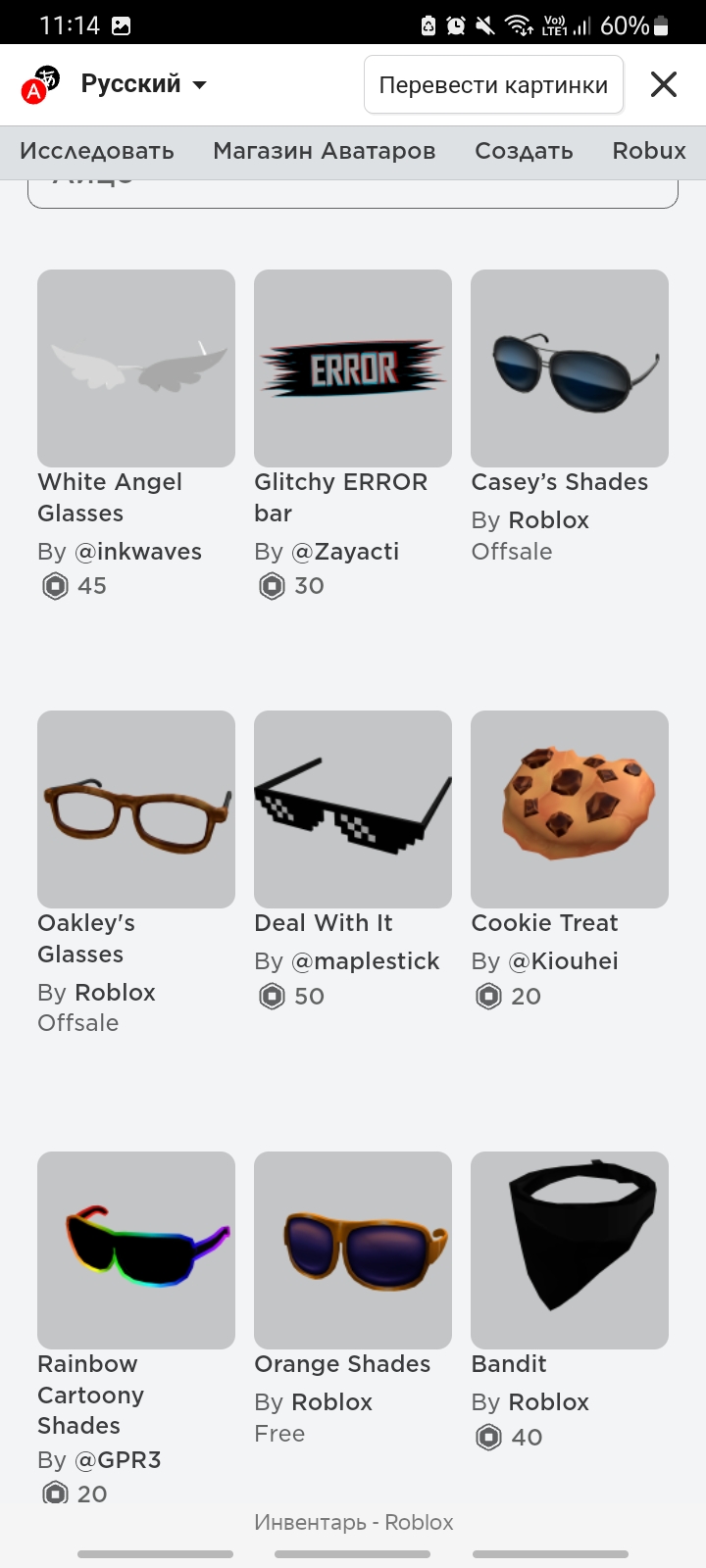Open the Русский language dropdown
Screen dimensions: 706x1568
pyautogui.click(x=143, y=84)
